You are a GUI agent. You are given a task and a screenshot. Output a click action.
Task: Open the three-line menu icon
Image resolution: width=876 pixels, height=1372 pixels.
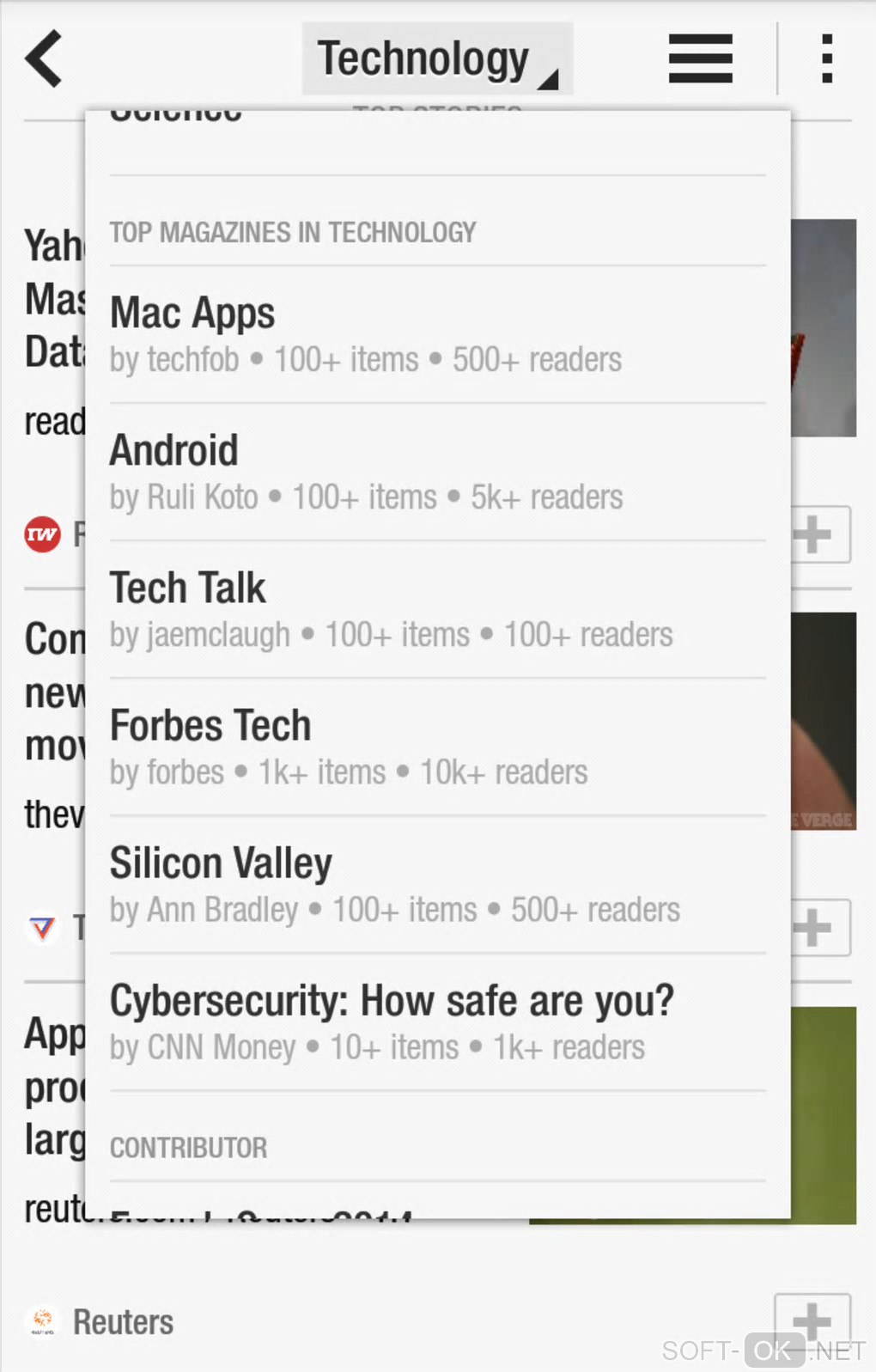(701, 58)
